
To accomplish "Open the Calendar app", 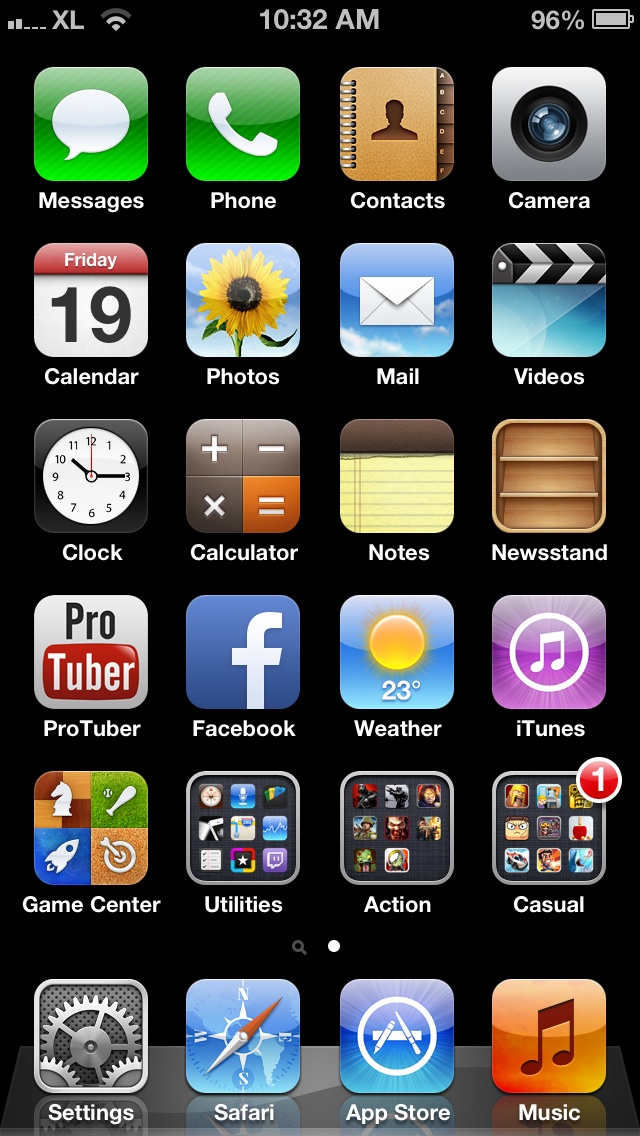I will (91, 300).
